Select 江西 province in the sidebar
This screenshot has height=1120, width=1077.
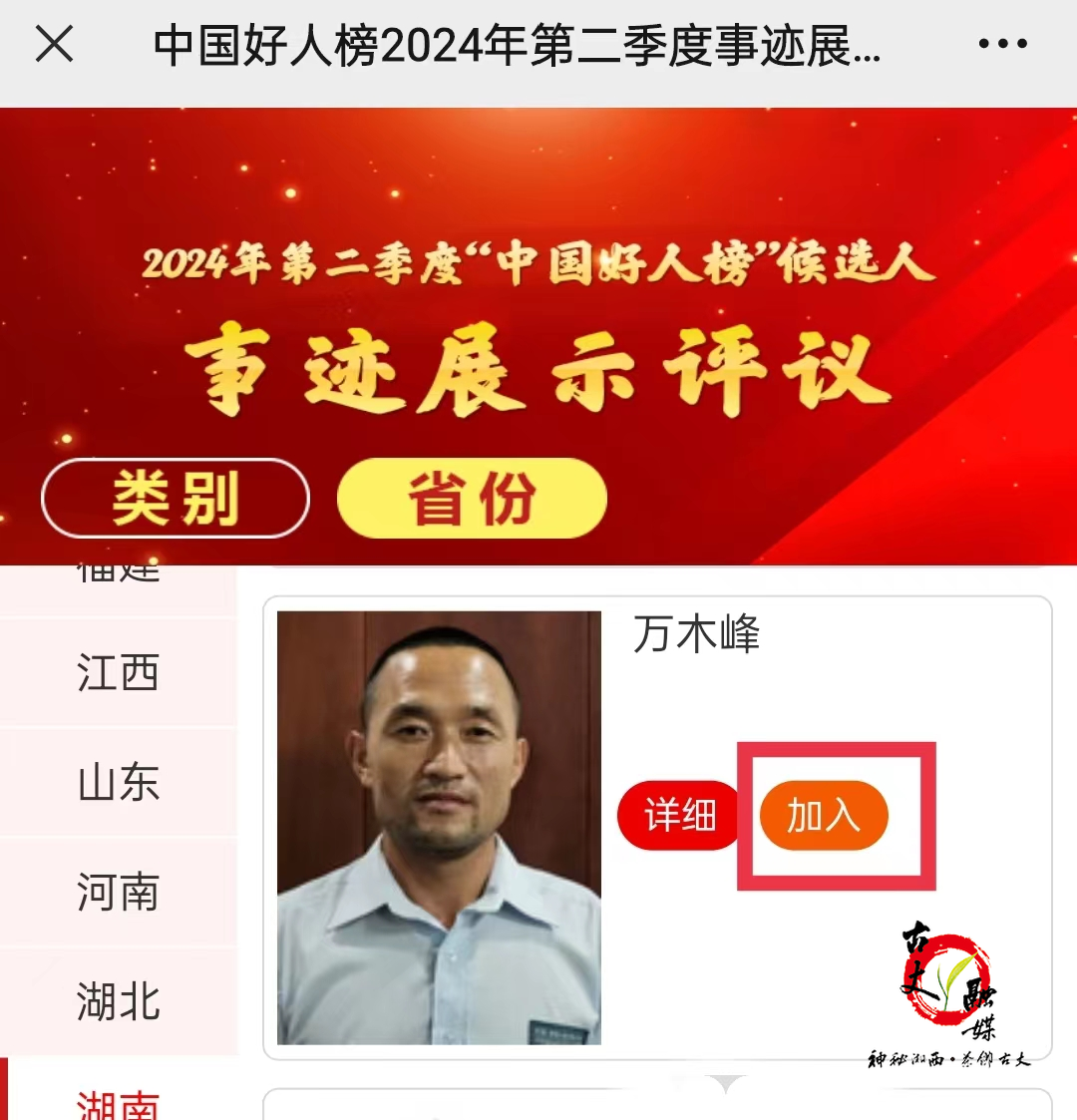[x=119, y=673]
